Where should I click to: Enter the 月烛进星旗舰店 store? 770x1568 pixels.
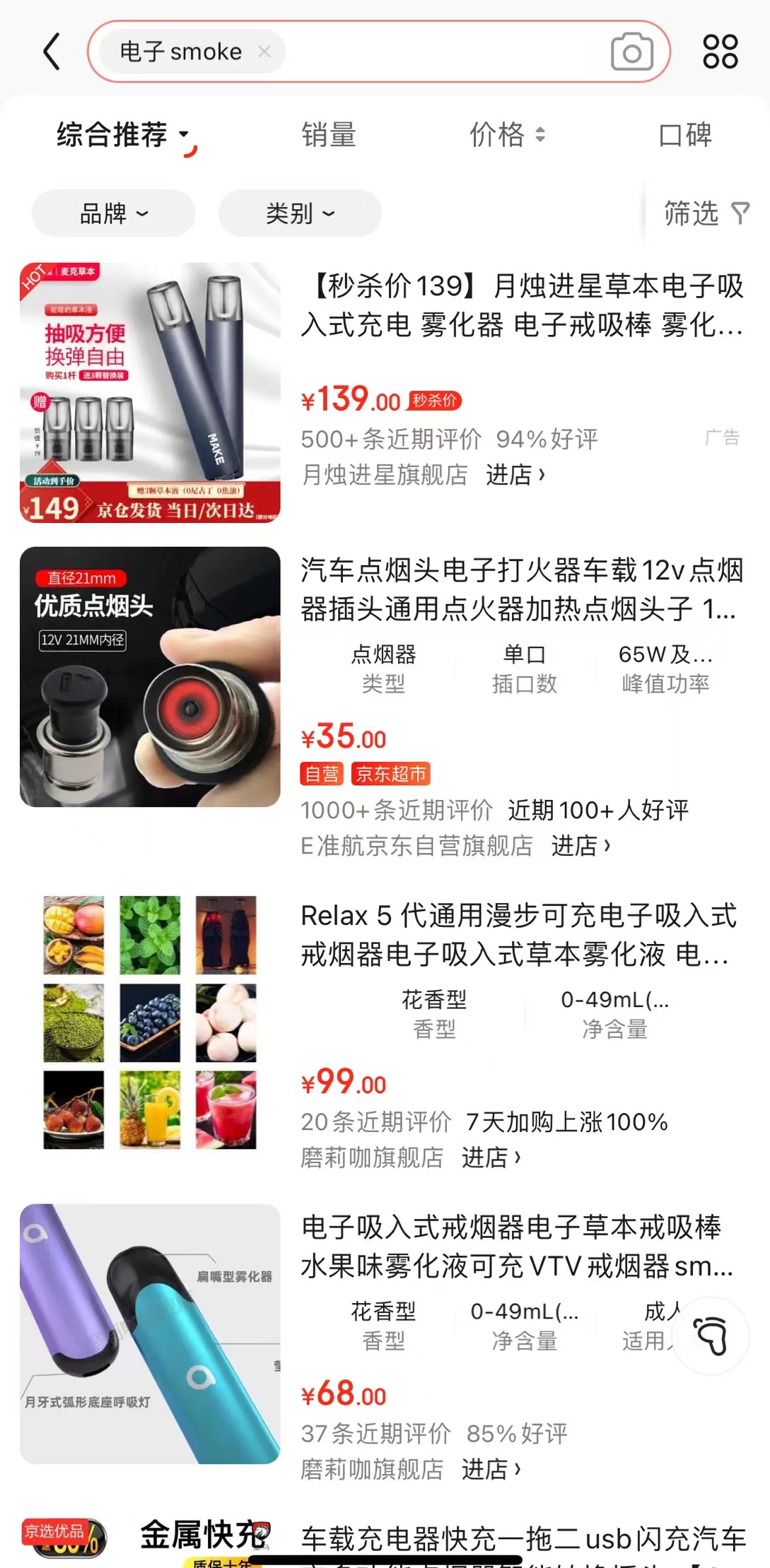pos(515,474)
